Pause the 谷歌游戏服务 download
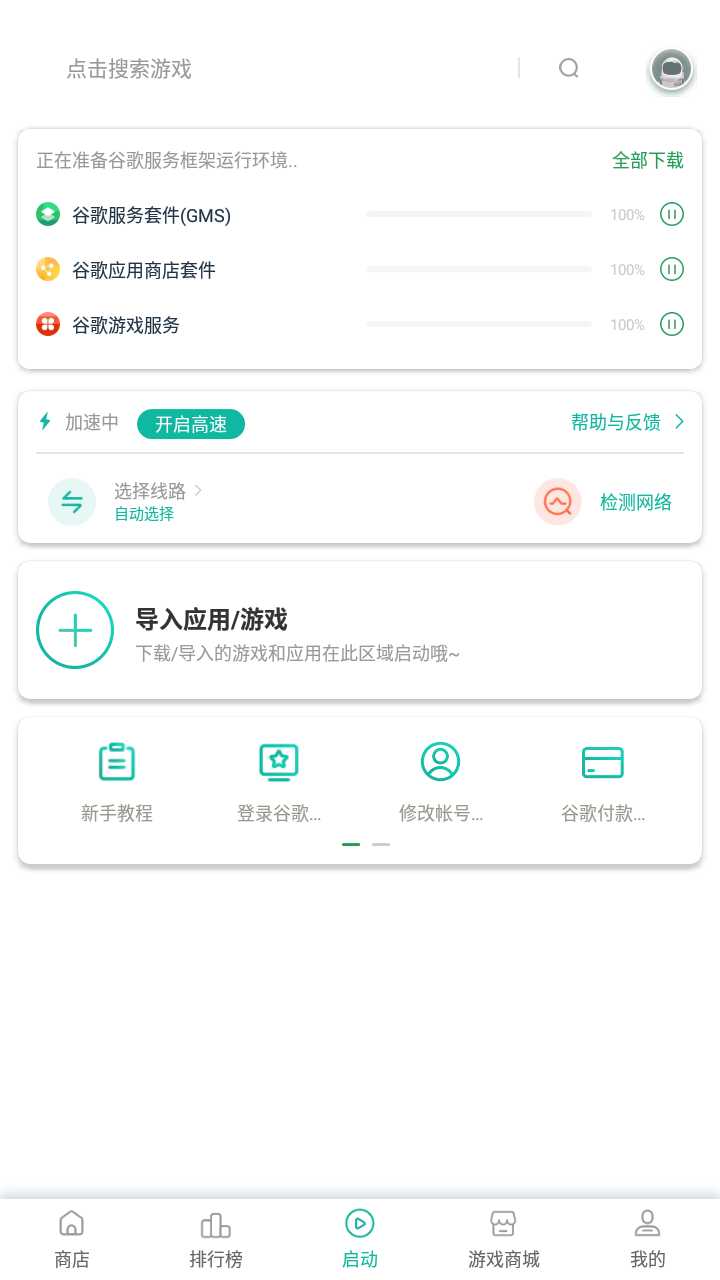The image size is (720, 1280). click(672, 324)
